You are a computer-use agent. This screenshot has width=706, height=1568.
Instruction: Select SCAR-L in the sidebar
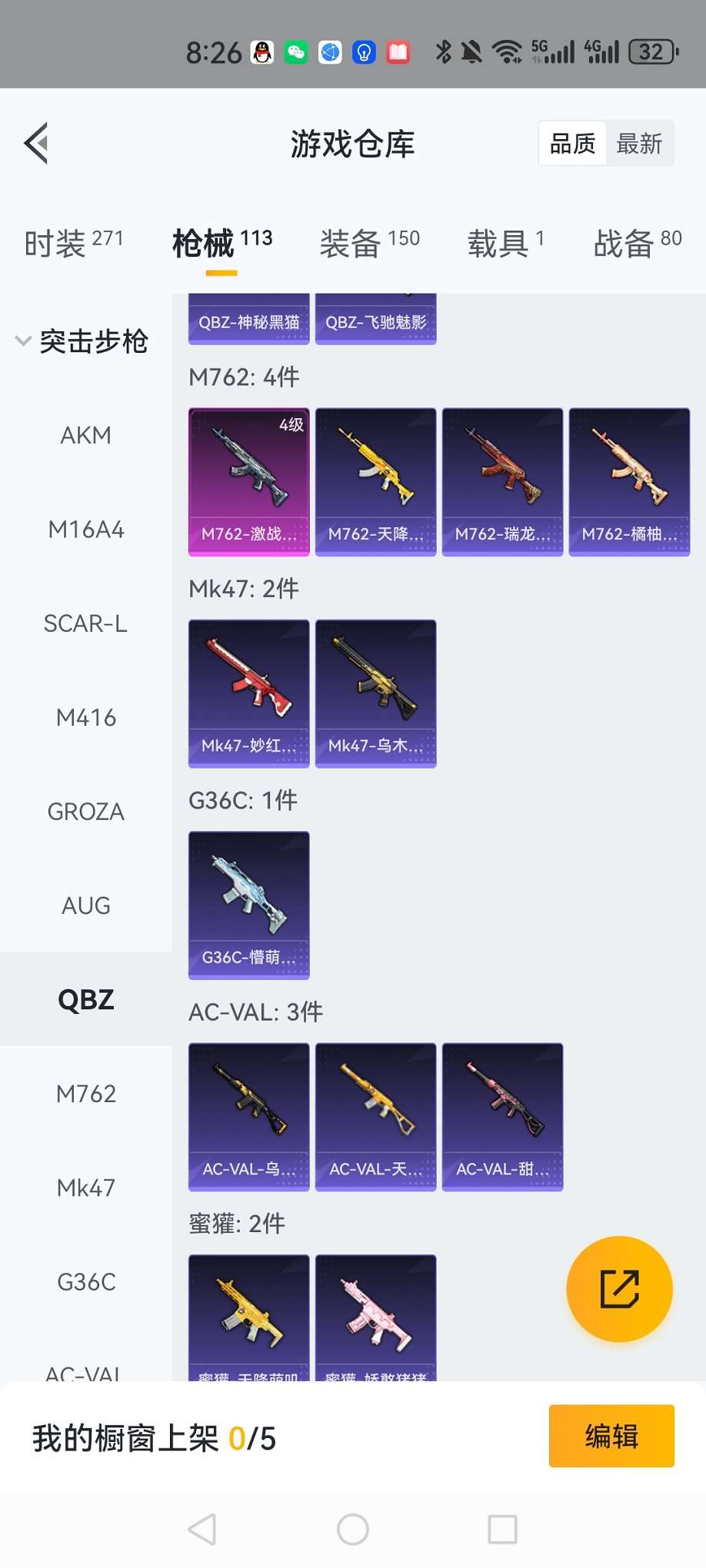pos(85,623)
